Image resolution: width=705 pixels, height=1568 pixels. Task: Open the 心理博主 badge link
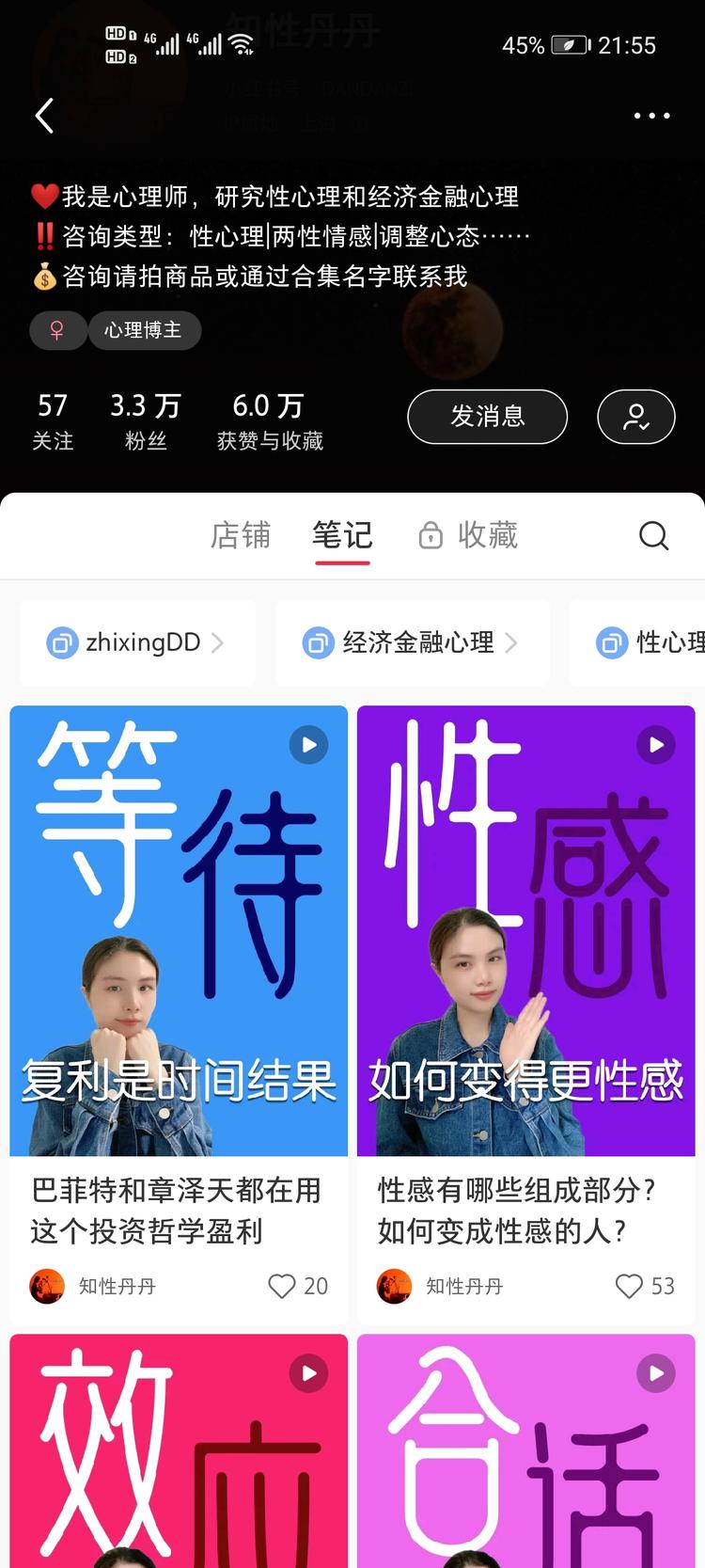pos(145,330)
